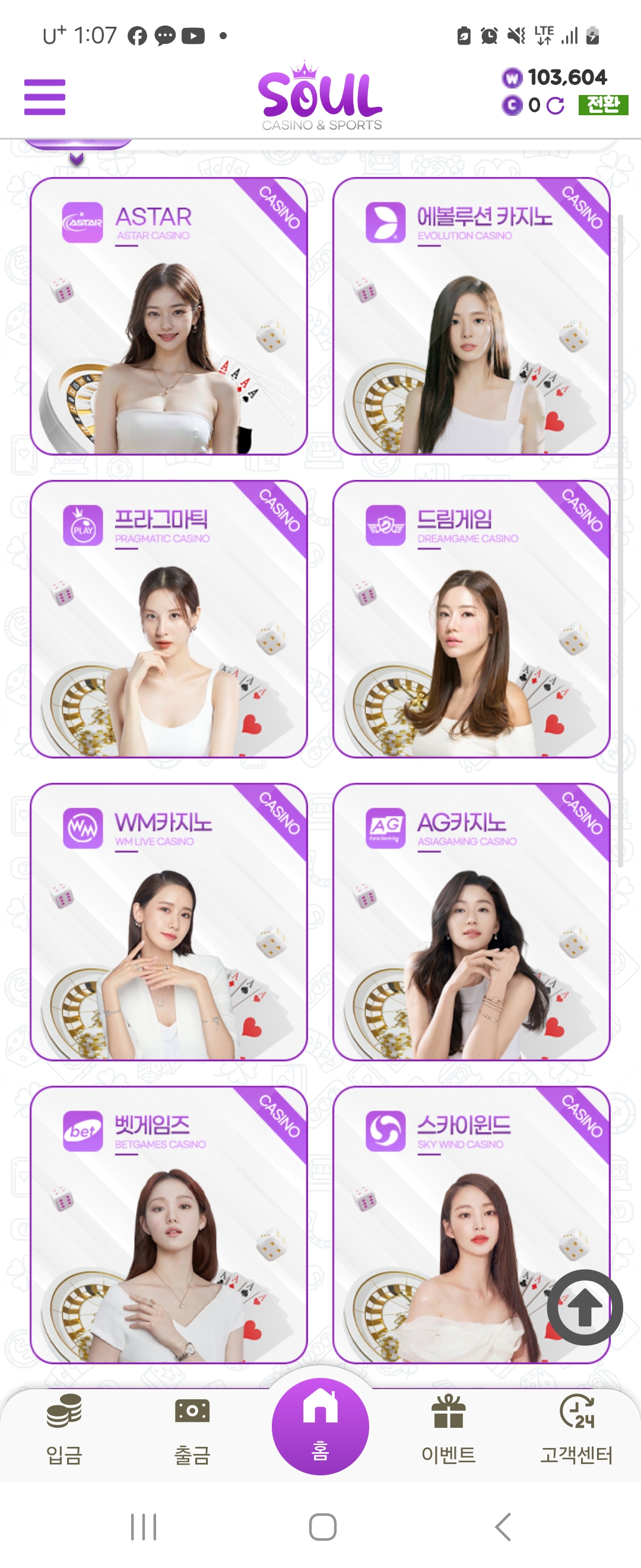641x1568 pixels.
Task: Open the system recent apps view
Action: pos(144,1526)
